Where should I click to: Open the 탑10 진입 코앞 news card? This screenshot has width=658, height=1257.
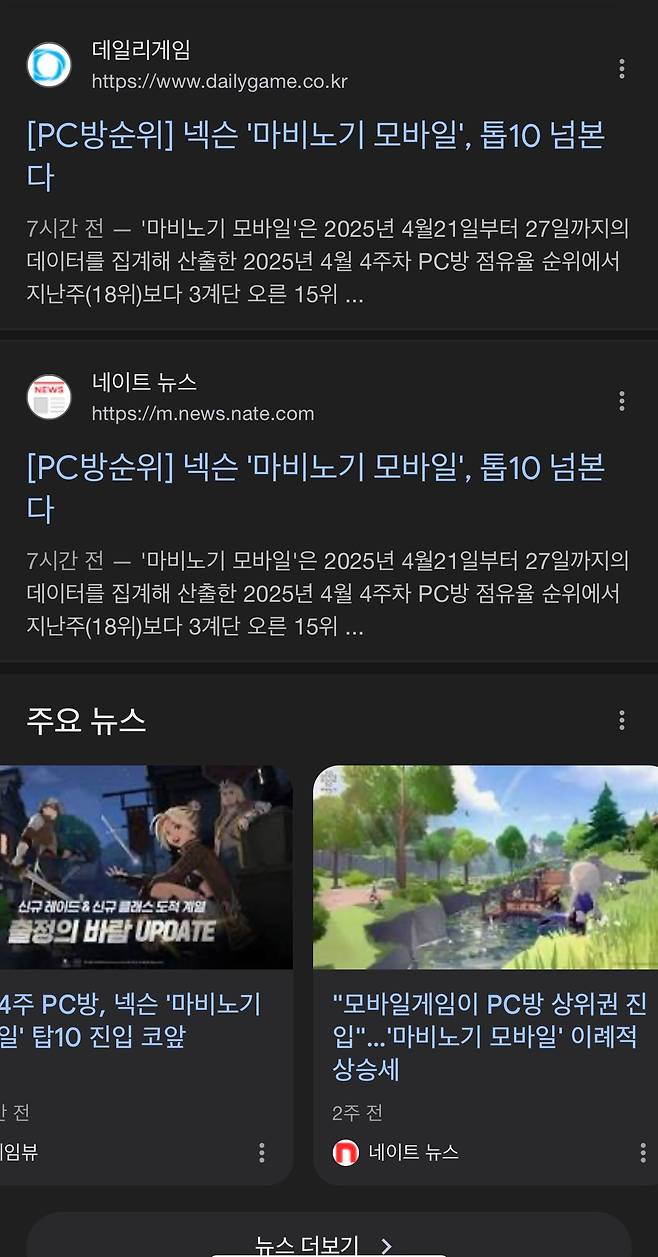pyautogui.click(x=130, y=1019)
